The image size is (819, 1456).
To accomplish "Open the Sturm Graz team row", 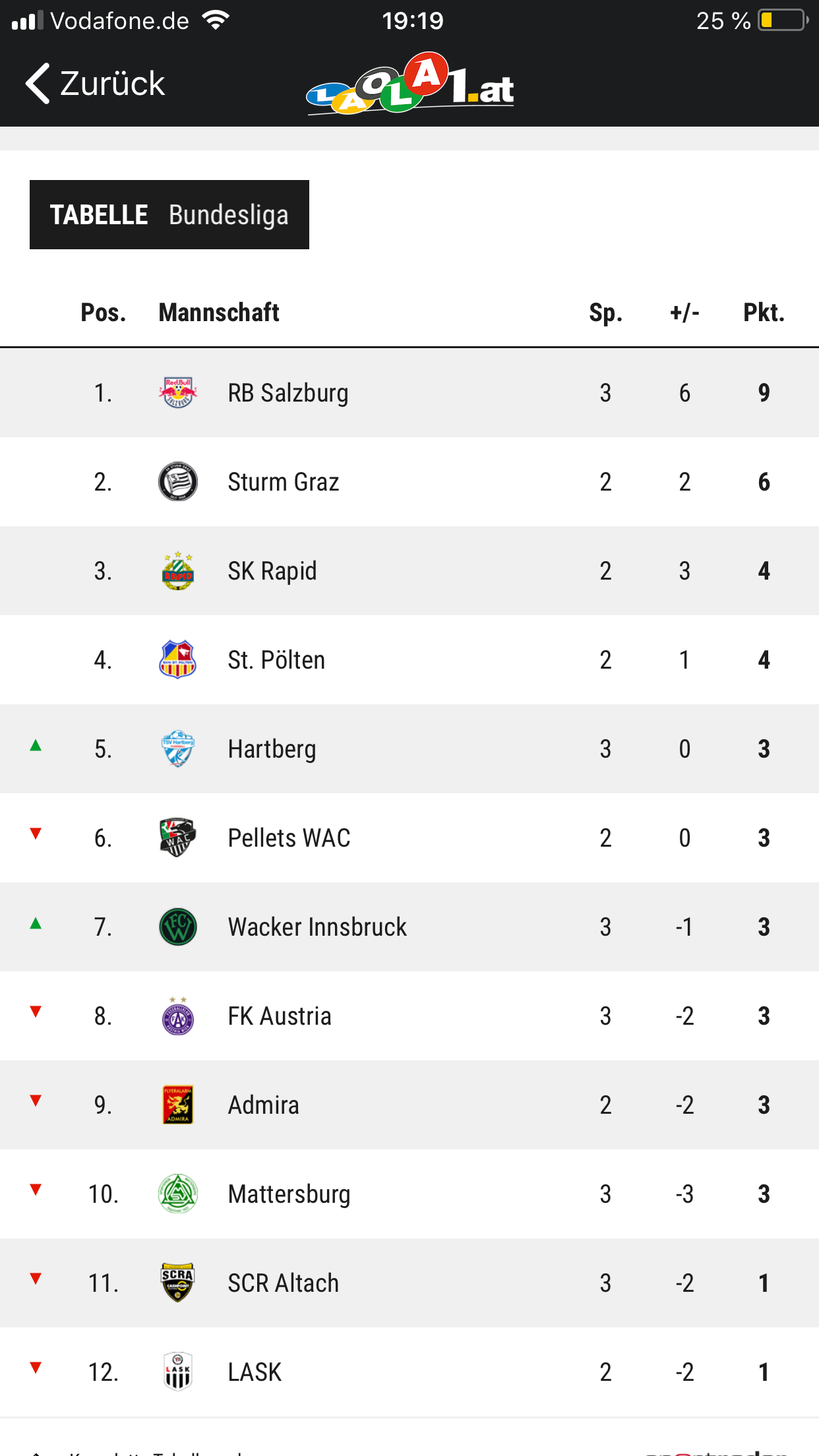I will 409,481.
